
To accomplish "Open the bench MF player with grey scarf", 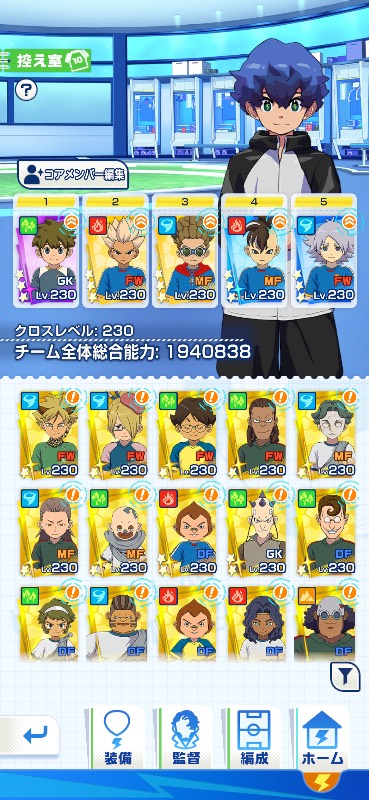I will click(x=119, y=532).
